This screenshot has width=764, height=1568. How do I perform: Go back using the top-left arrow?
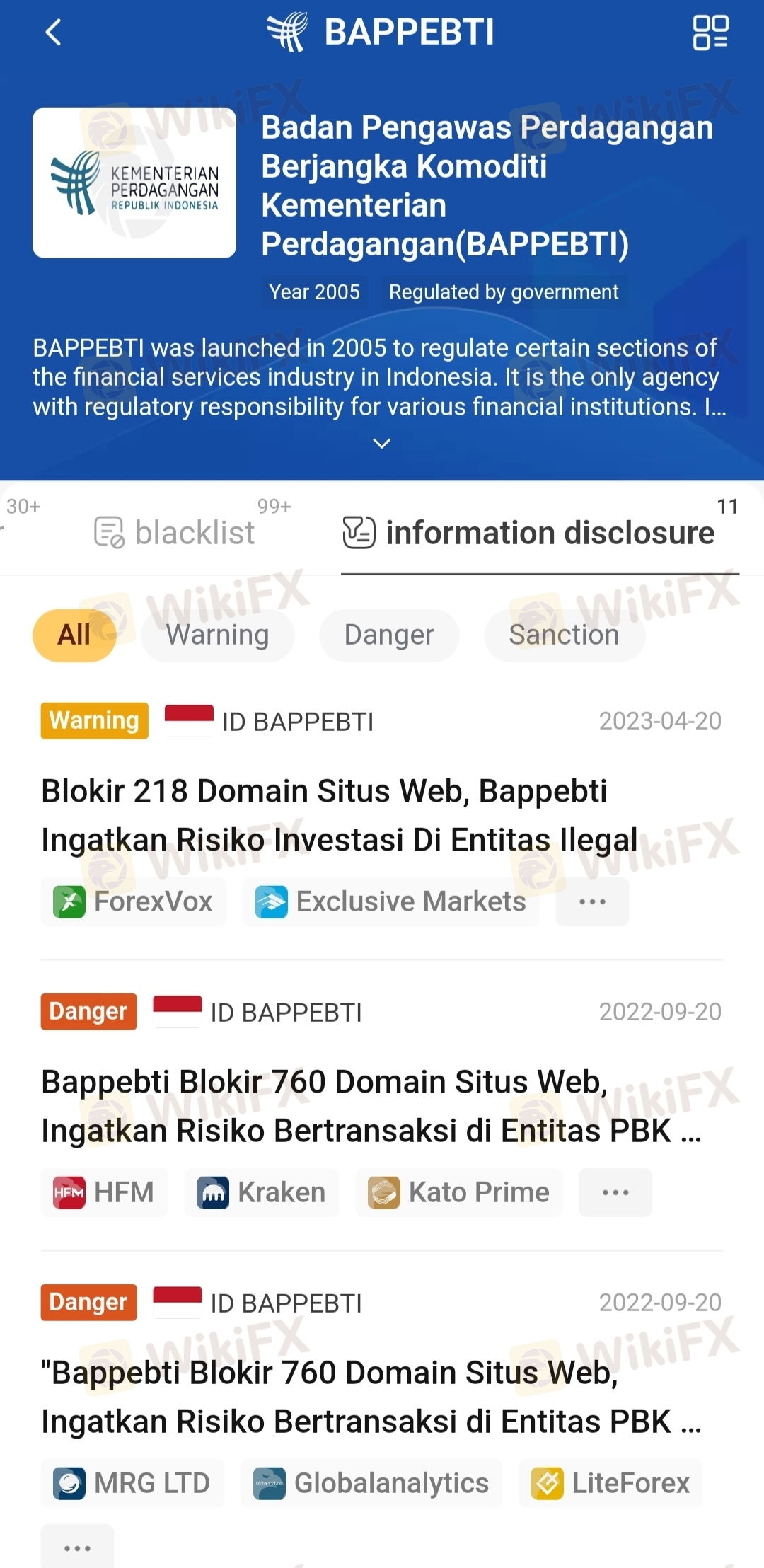tap(54, 33)
